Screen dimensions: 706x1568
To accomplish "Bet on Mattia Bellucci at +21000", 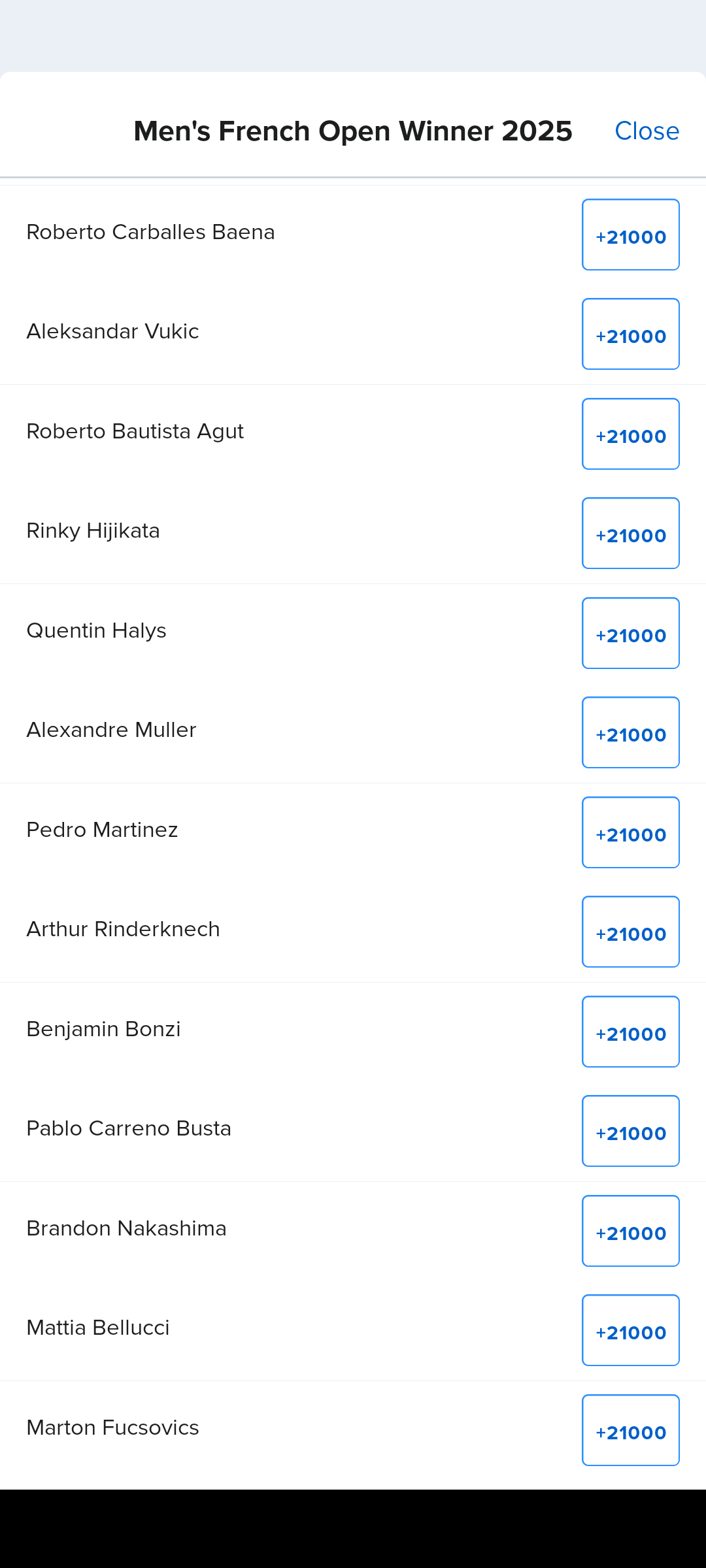I will pos(630,1331).
